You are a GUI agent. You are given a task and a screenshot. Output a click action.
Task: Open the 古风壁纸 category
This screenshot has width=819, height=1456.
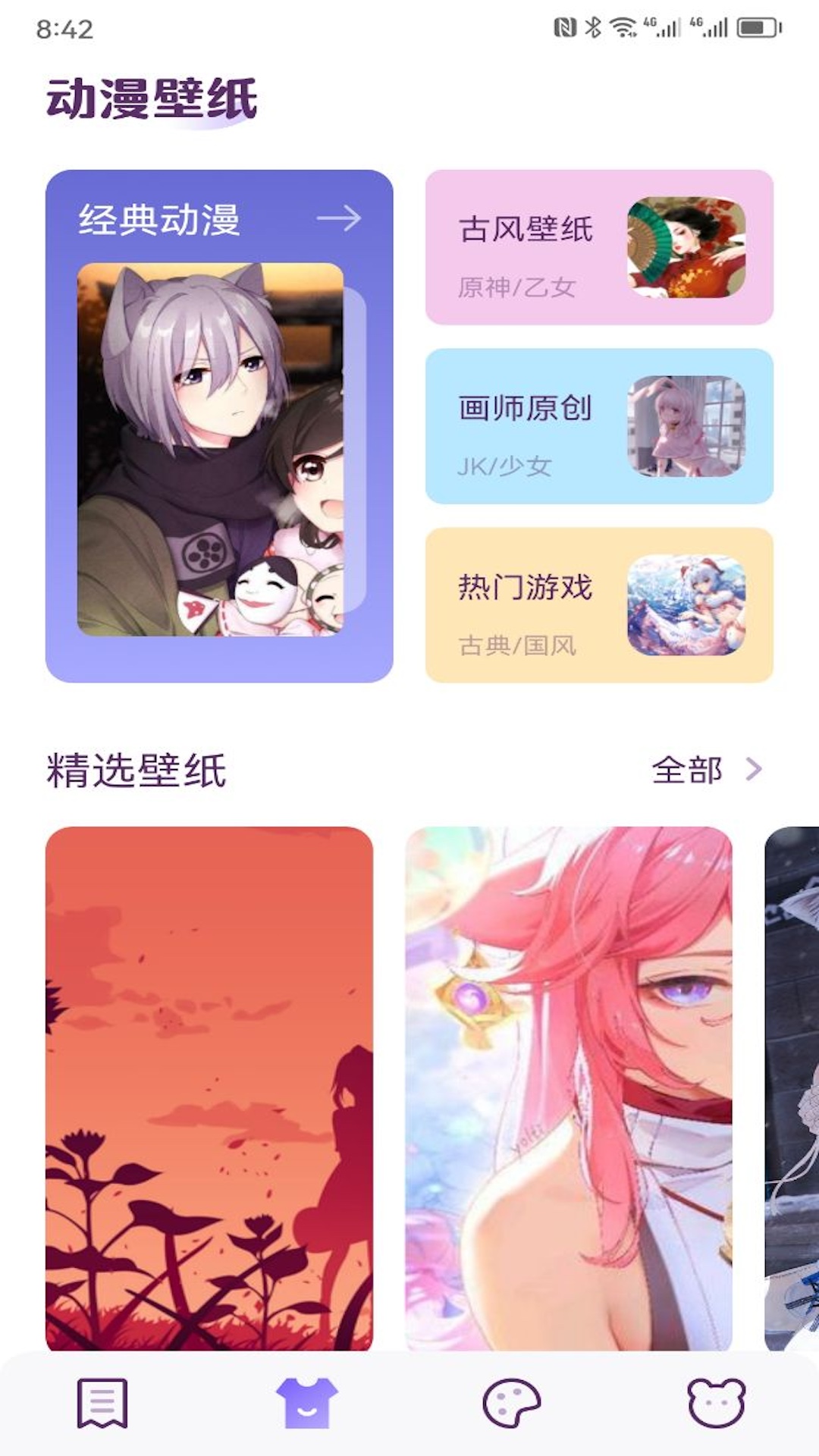[x=599, y=247]
